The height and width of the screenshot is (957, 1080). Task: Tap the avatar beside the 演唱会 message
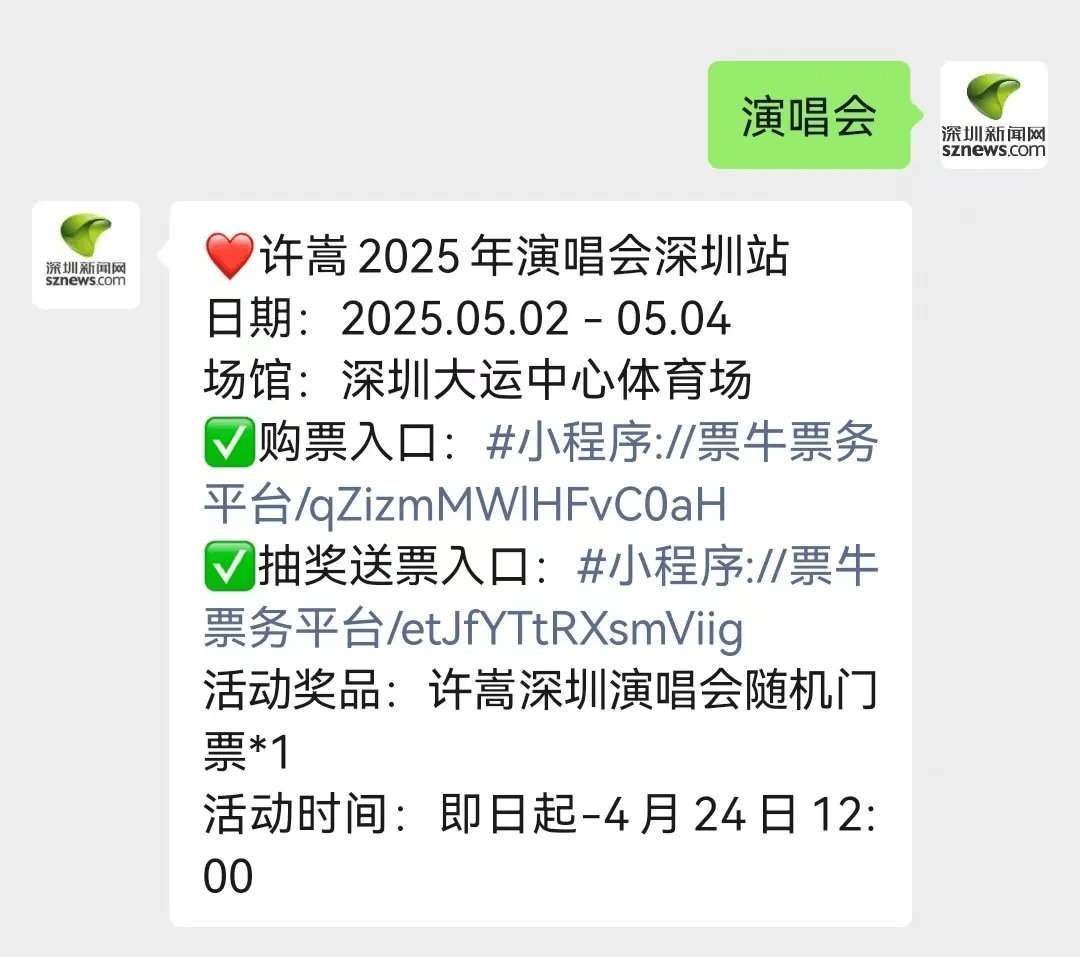point(993,115)
